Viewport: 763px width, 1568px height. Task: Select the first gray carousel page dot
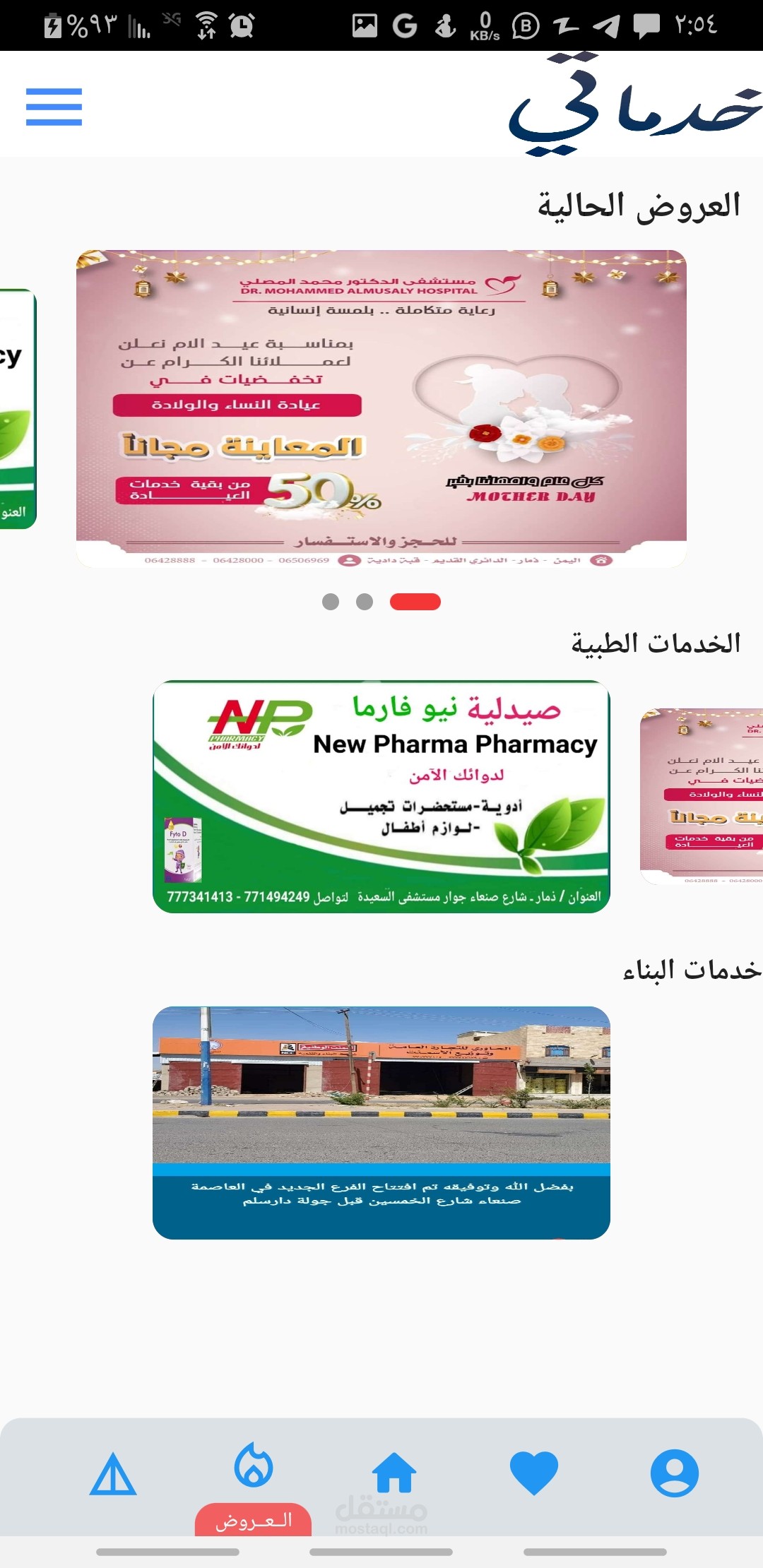[331, 602]
